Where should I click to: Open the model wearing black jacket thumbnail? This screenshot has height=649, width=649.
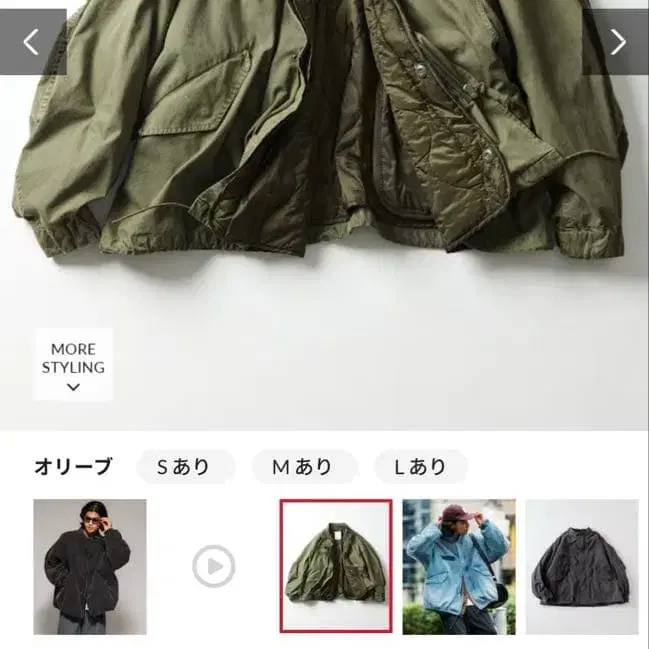[x=90, y=566]
